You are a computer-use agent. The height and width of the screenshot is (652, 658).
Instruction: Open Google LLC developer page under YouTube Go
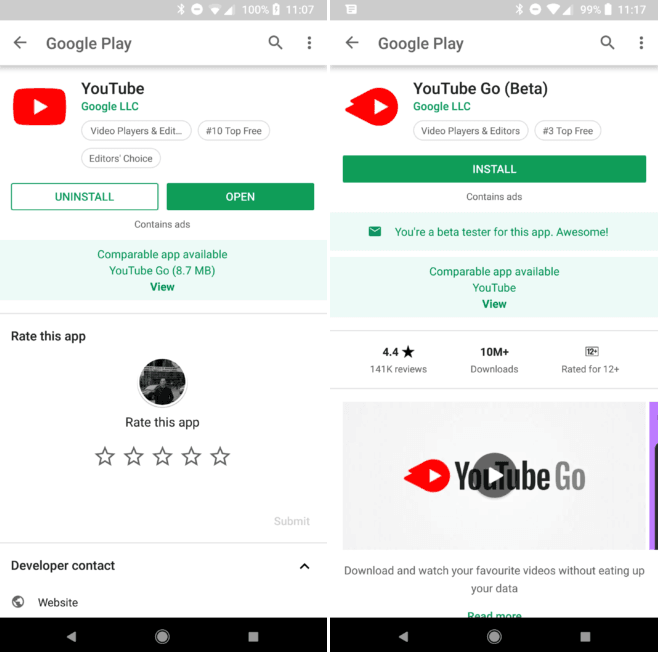(441, 106)
